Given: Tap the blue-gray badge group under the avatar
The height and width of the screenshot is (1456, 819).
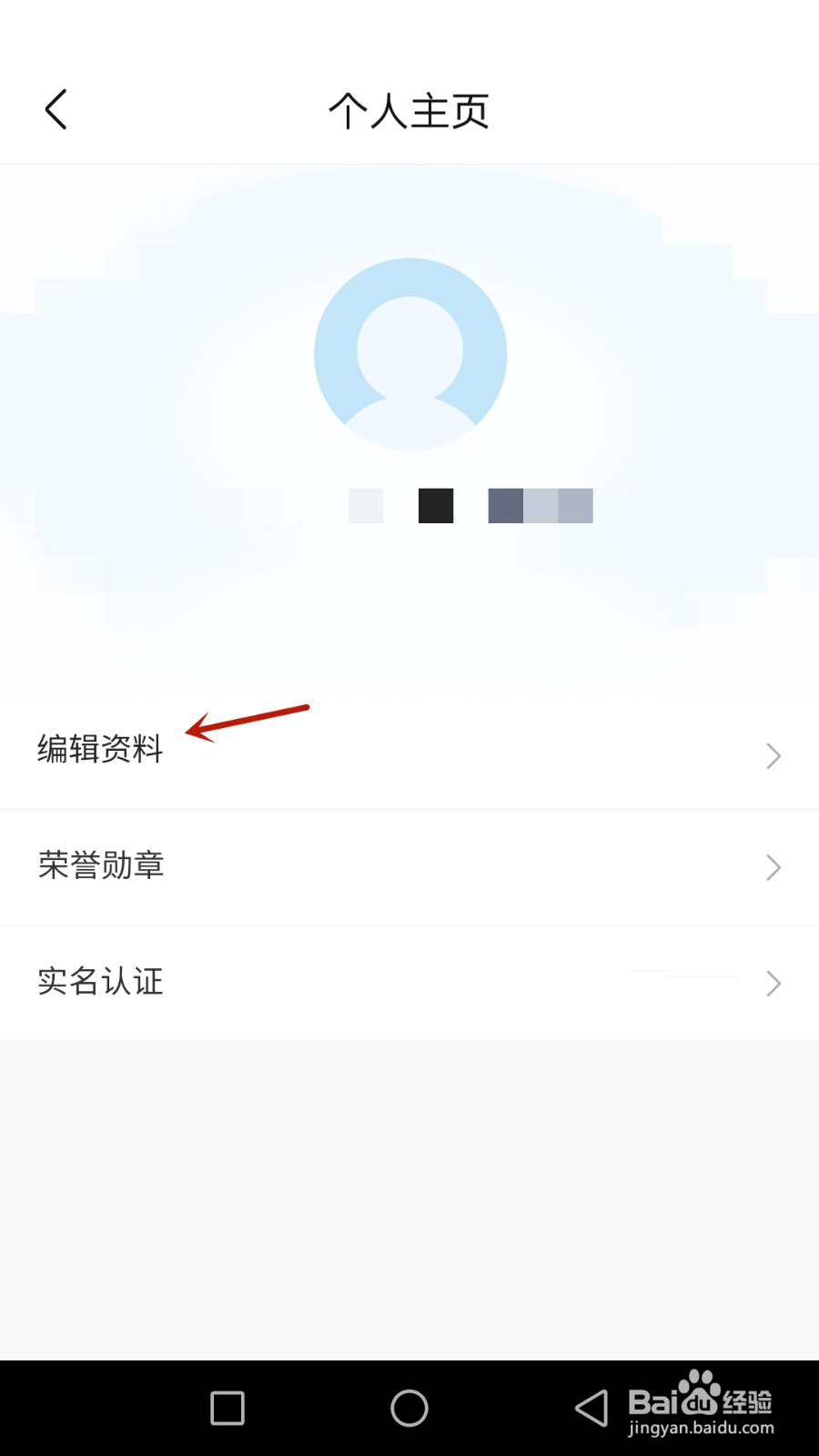Looking at the screenshot, I should (539, 506).
